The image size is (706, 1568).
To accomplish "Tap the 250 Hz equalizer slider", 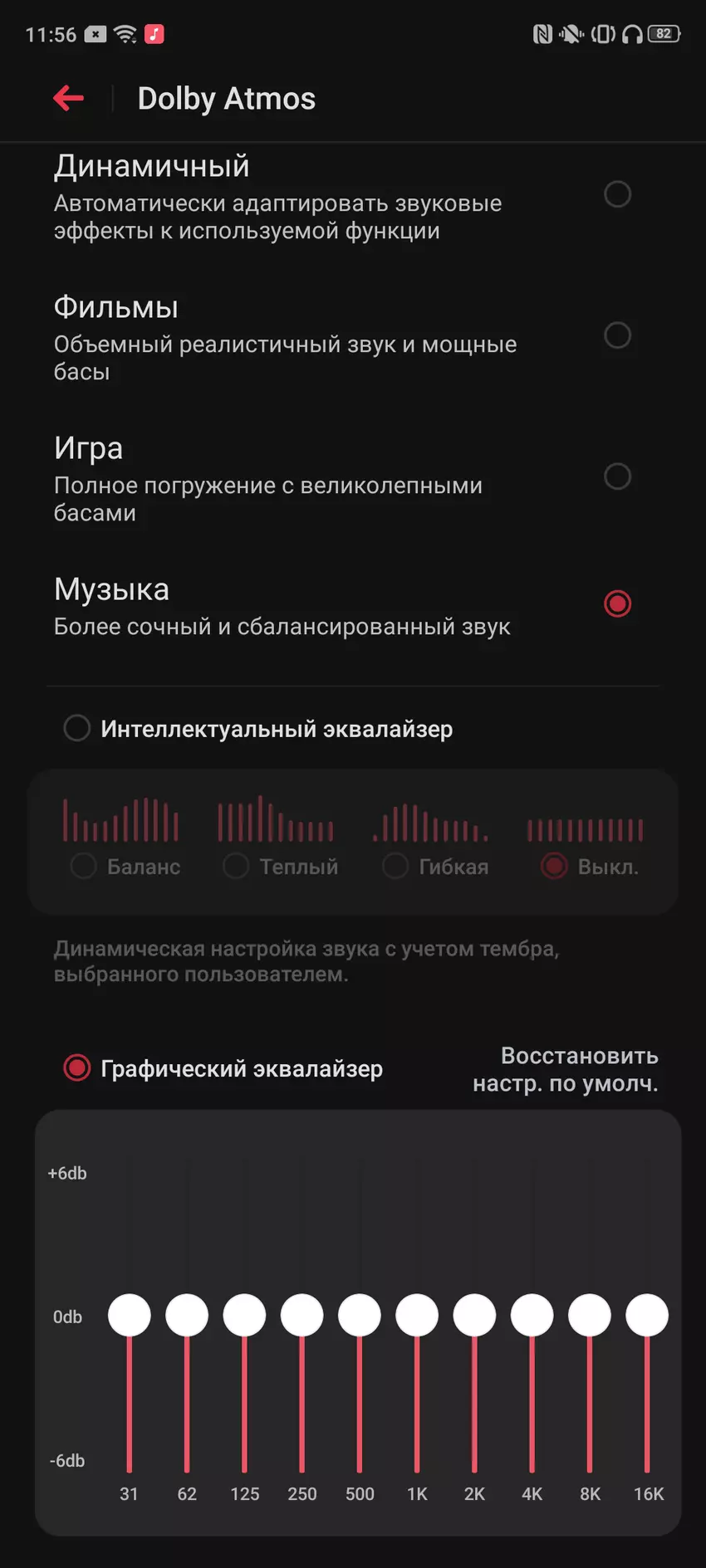I will [x=302, y=1316].
